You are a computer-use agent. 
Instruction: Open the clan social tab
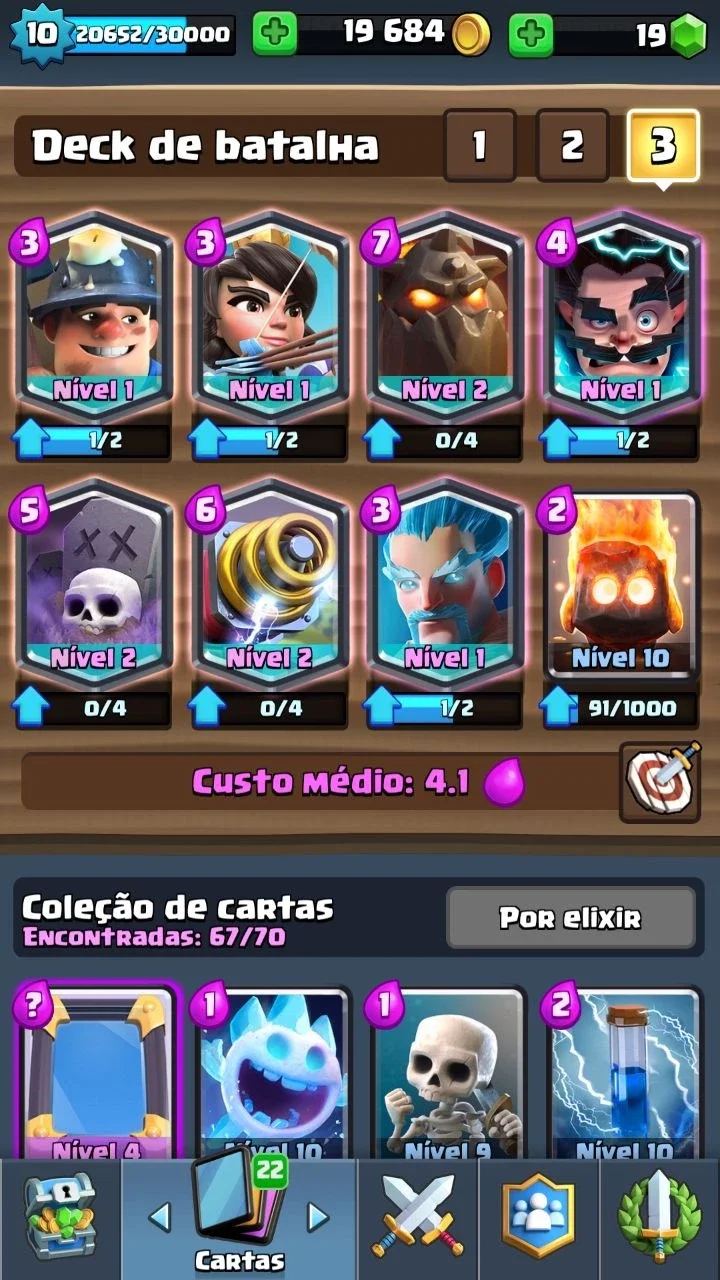point(538,1216)
